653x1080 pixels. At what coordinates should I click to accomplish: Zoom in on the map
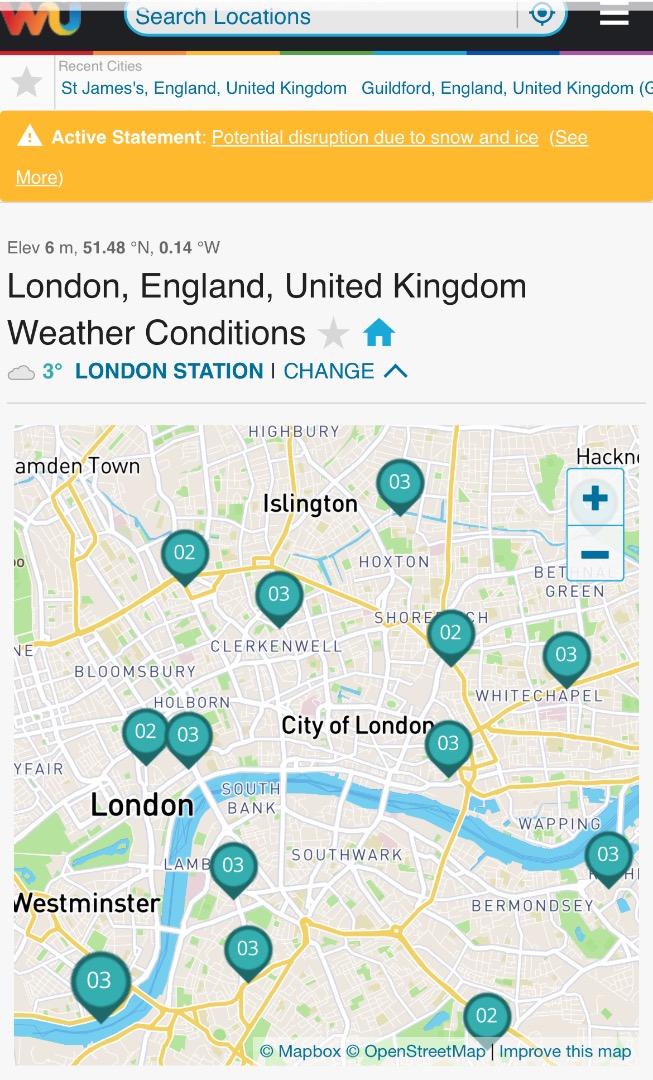(595, 497)
